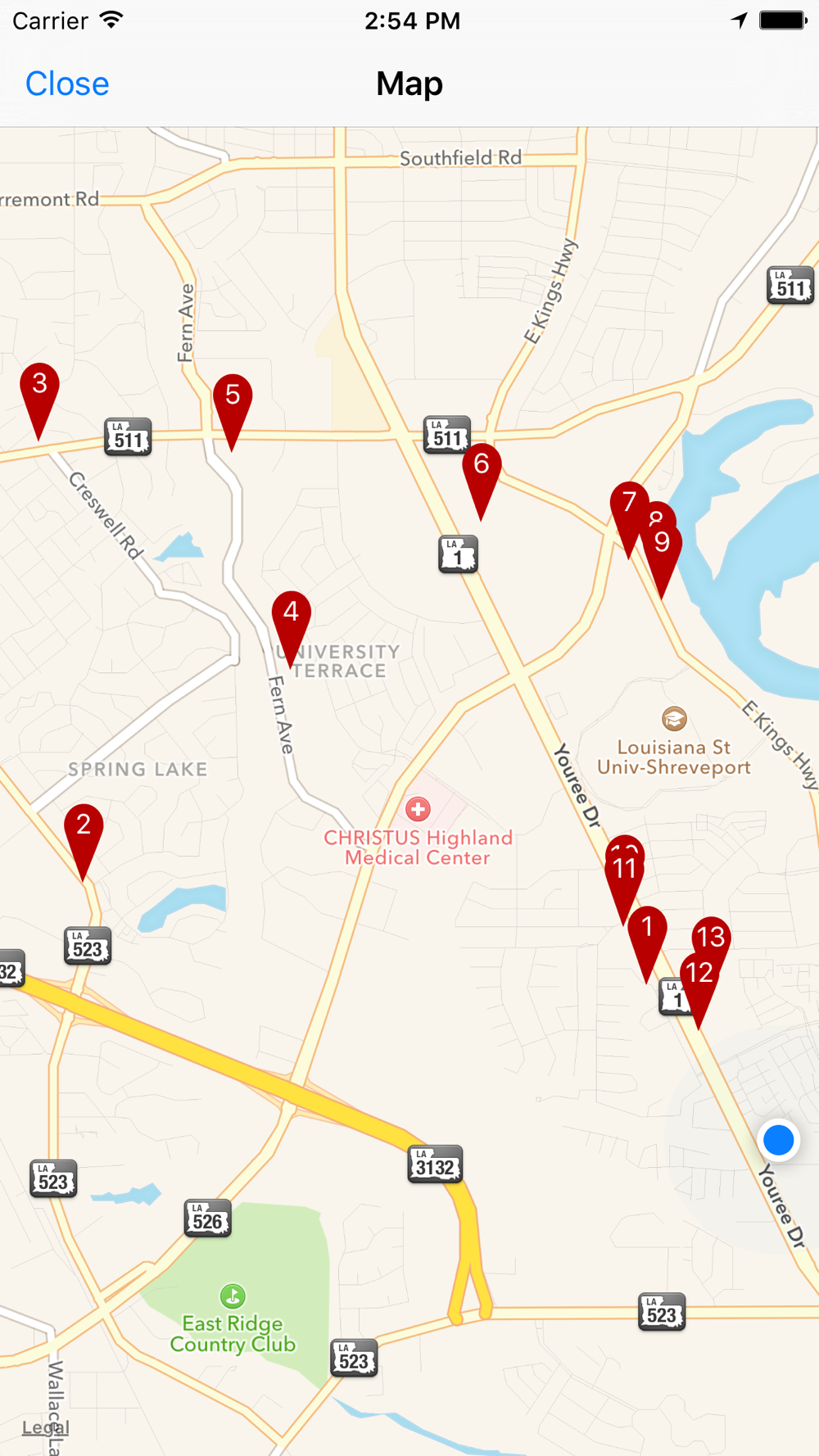Open map pin number 4
The image size is (819, 1456).
[x=291, y=613]
